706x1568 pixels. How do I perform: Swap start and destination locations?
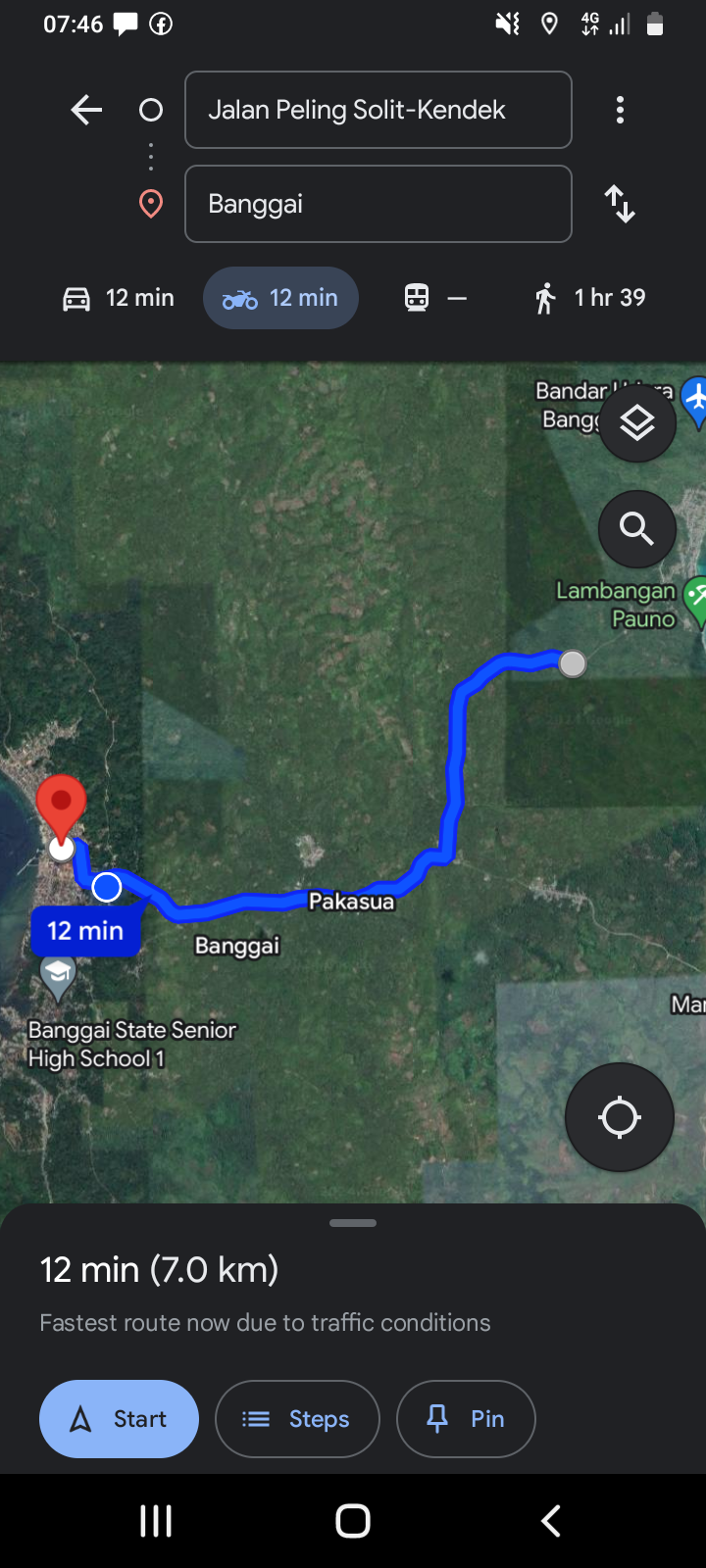pos(620,204)
